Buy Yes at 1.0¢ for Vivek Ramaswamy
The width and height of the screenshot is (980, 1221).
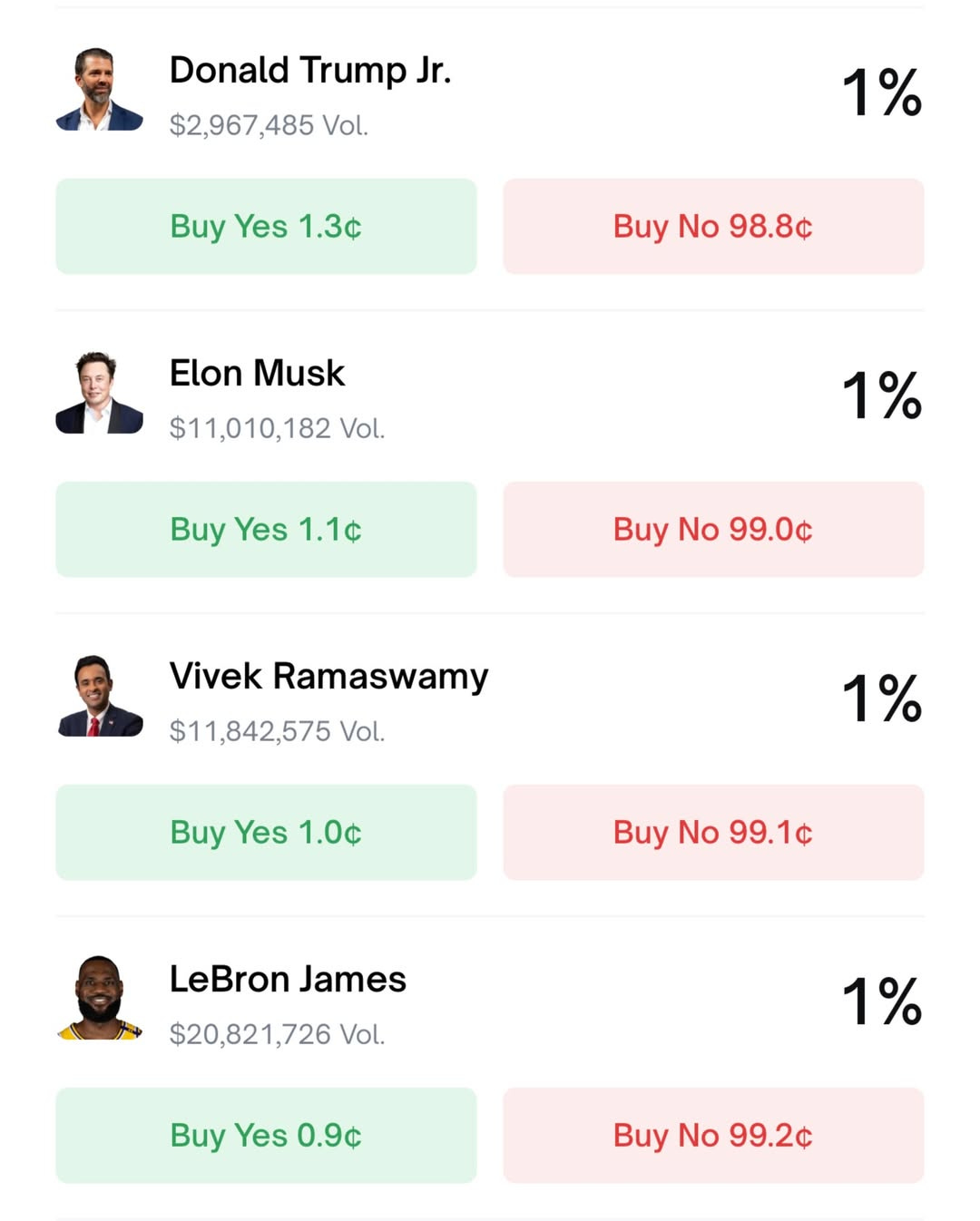266,833
